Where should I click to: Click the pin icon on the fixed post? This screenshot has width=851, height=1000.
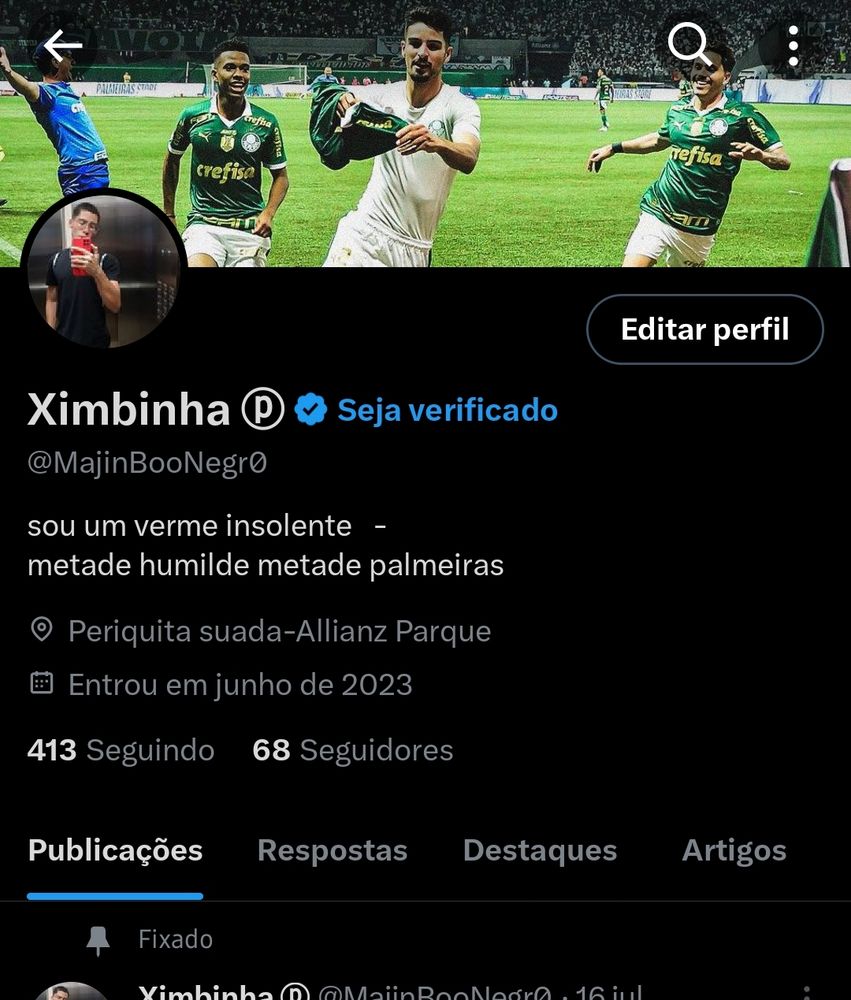(x=98, y=938)
